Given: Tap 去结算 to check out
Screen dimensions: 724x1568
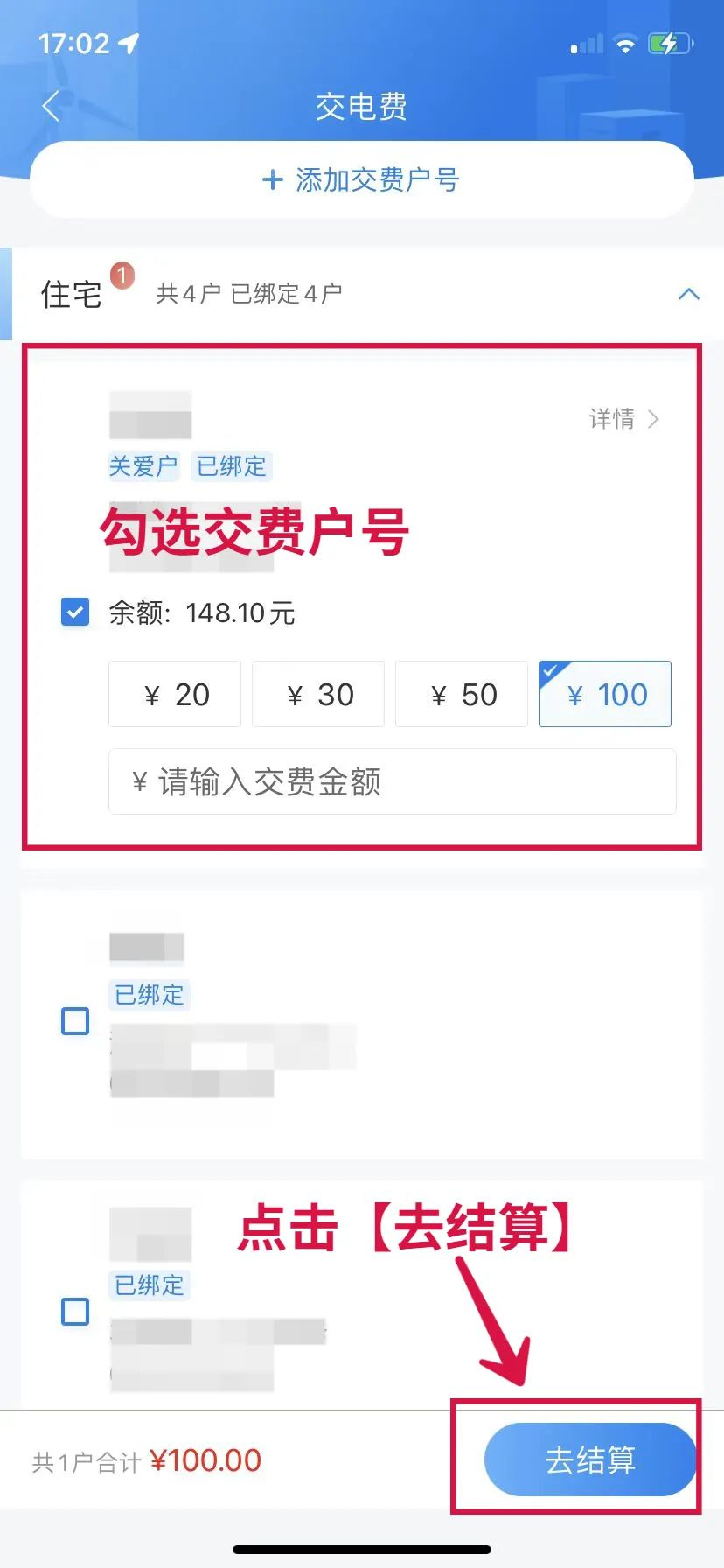Looking at the screenshot, I should [589, 1459].
